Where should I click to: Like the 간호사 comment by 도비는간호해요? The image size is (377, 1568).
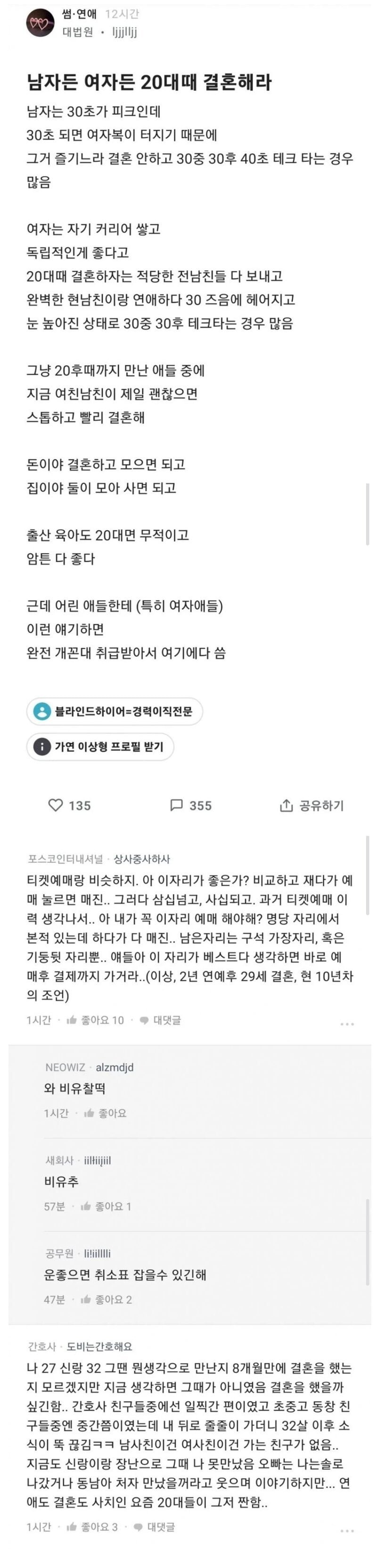pos(92,1526)
